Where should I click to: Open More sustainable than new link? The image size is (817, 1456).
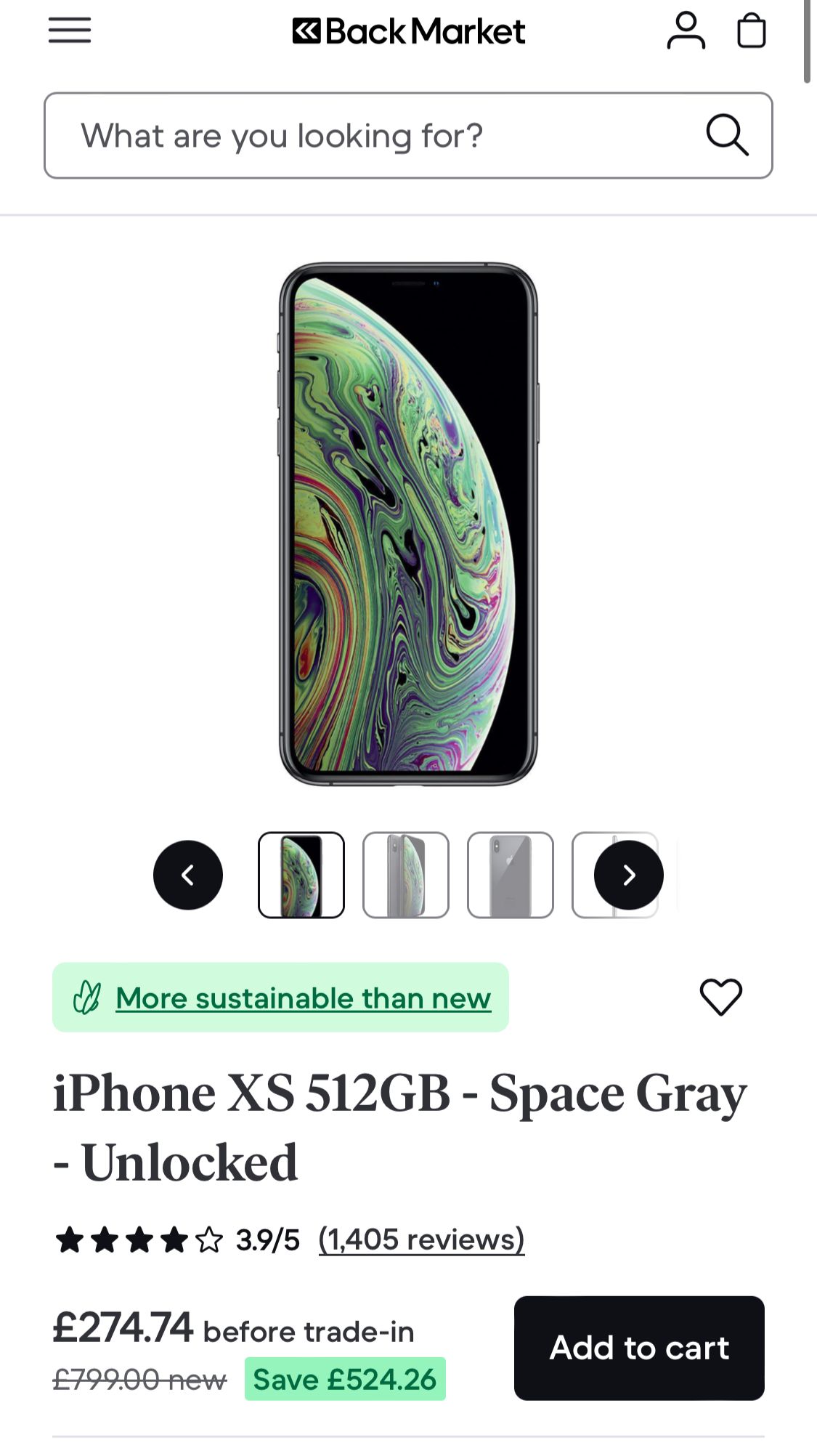pyautogui.click(x=303, y=998)
